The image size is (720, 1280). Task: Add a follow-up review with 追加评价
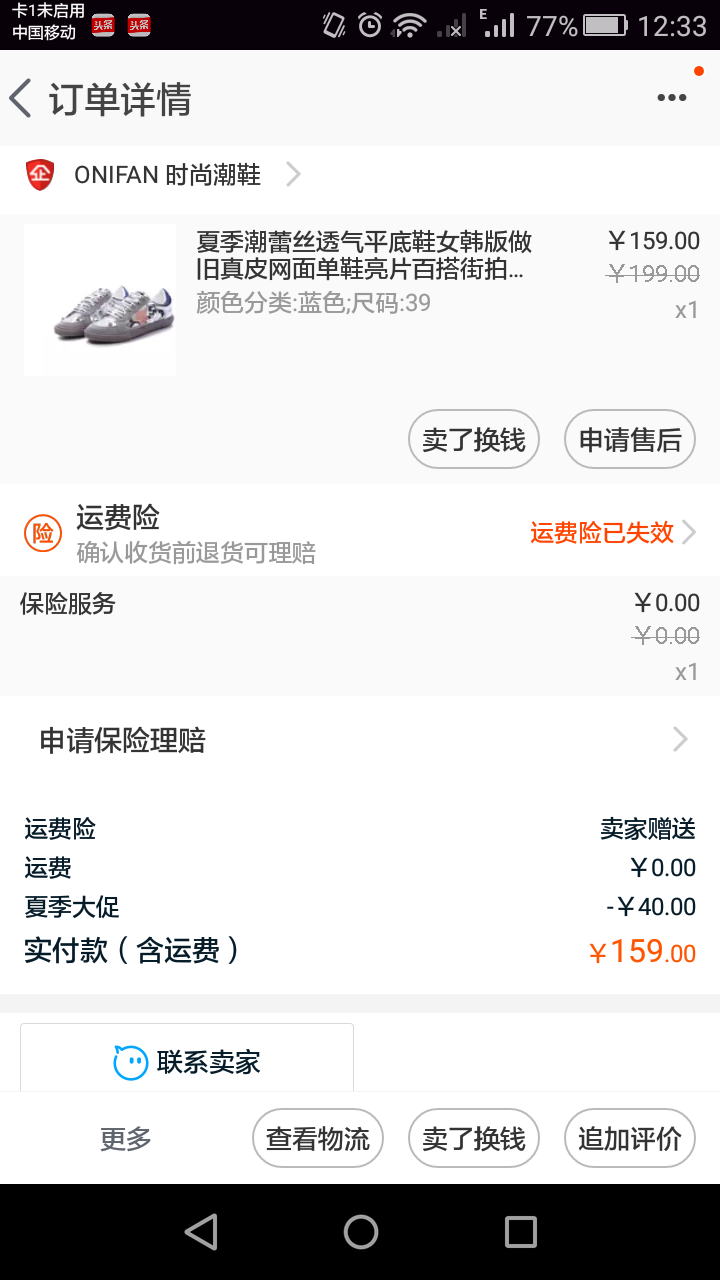(x=630, y=1138)
